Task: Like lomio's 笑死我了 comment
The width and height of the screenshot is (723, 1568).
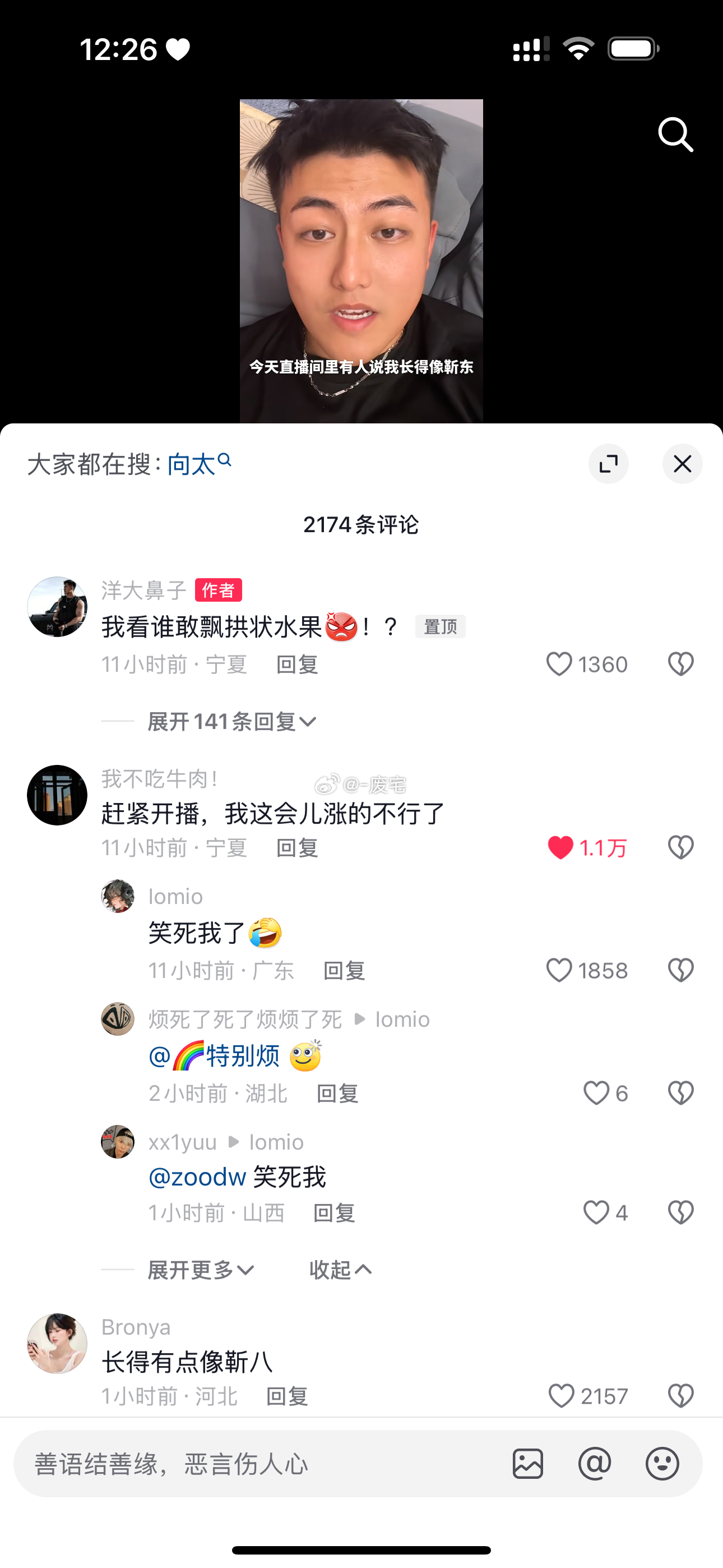Action: pos(559,970)
